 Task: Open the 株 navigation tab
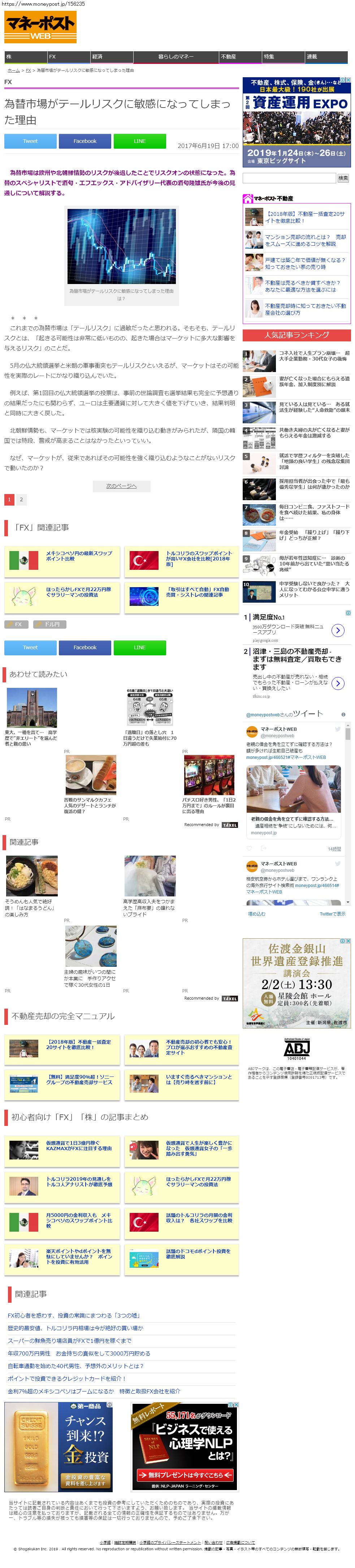click(9, 57)
